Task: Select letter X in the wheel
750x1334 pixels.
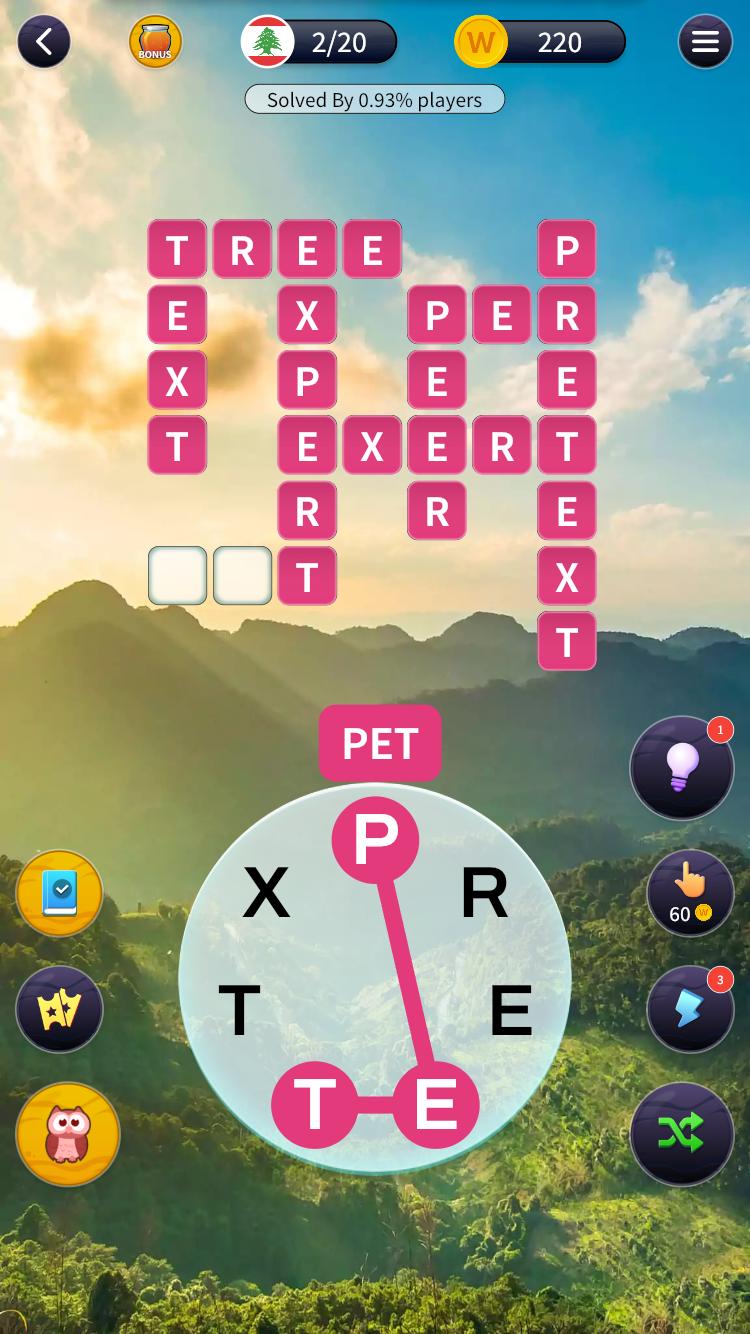Action: (x=266, y=893)
